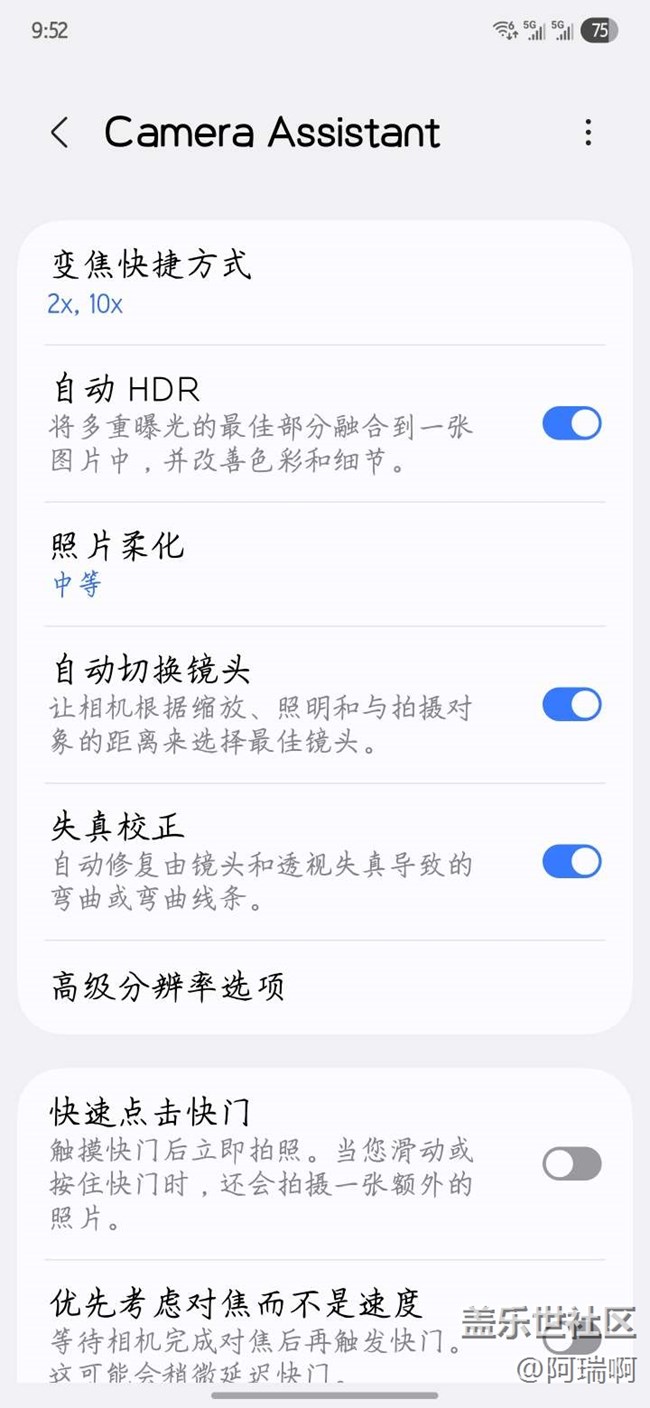Open the three-dot overflow menu
The width and height of the screenshot is (650, 1408).
point(588,133)
